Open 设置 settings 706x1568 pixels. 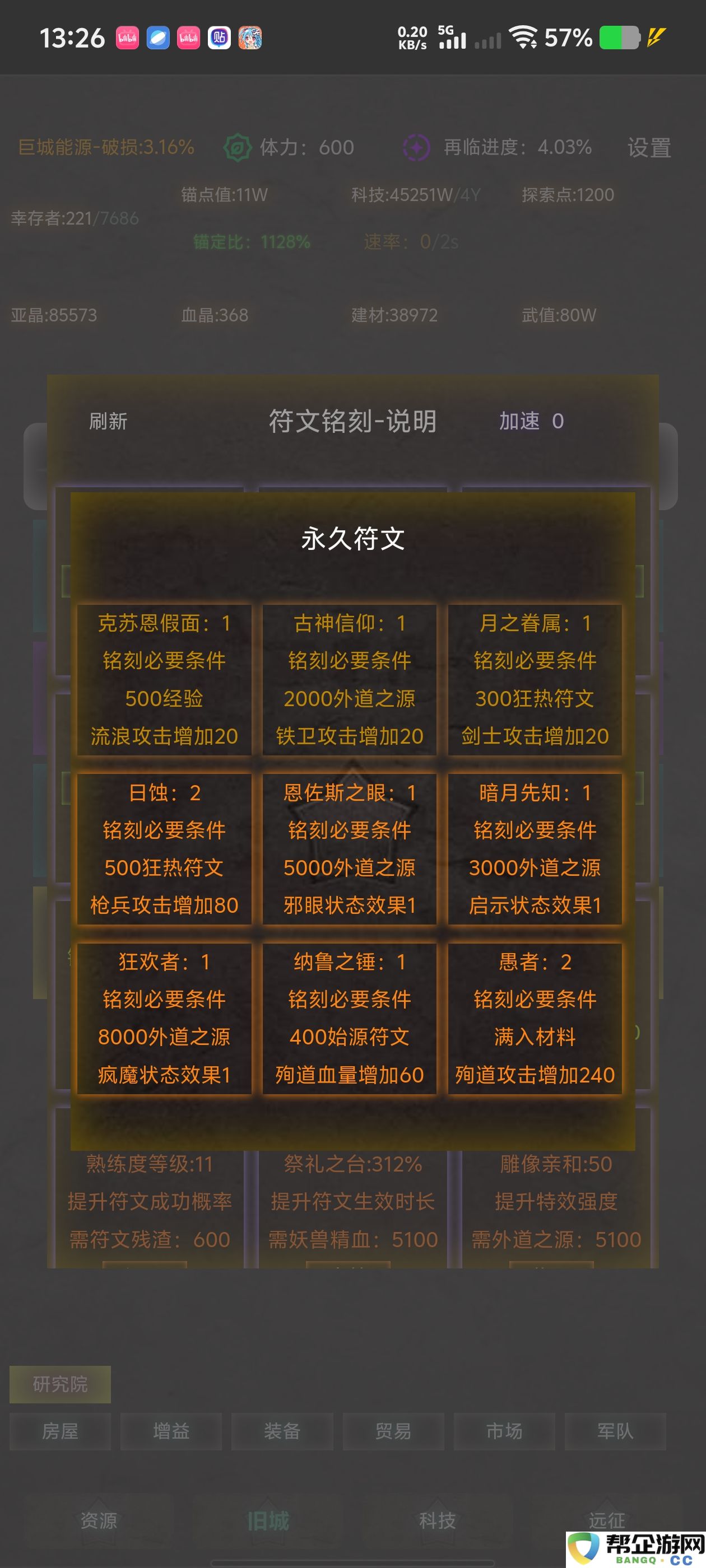point(649,148)
